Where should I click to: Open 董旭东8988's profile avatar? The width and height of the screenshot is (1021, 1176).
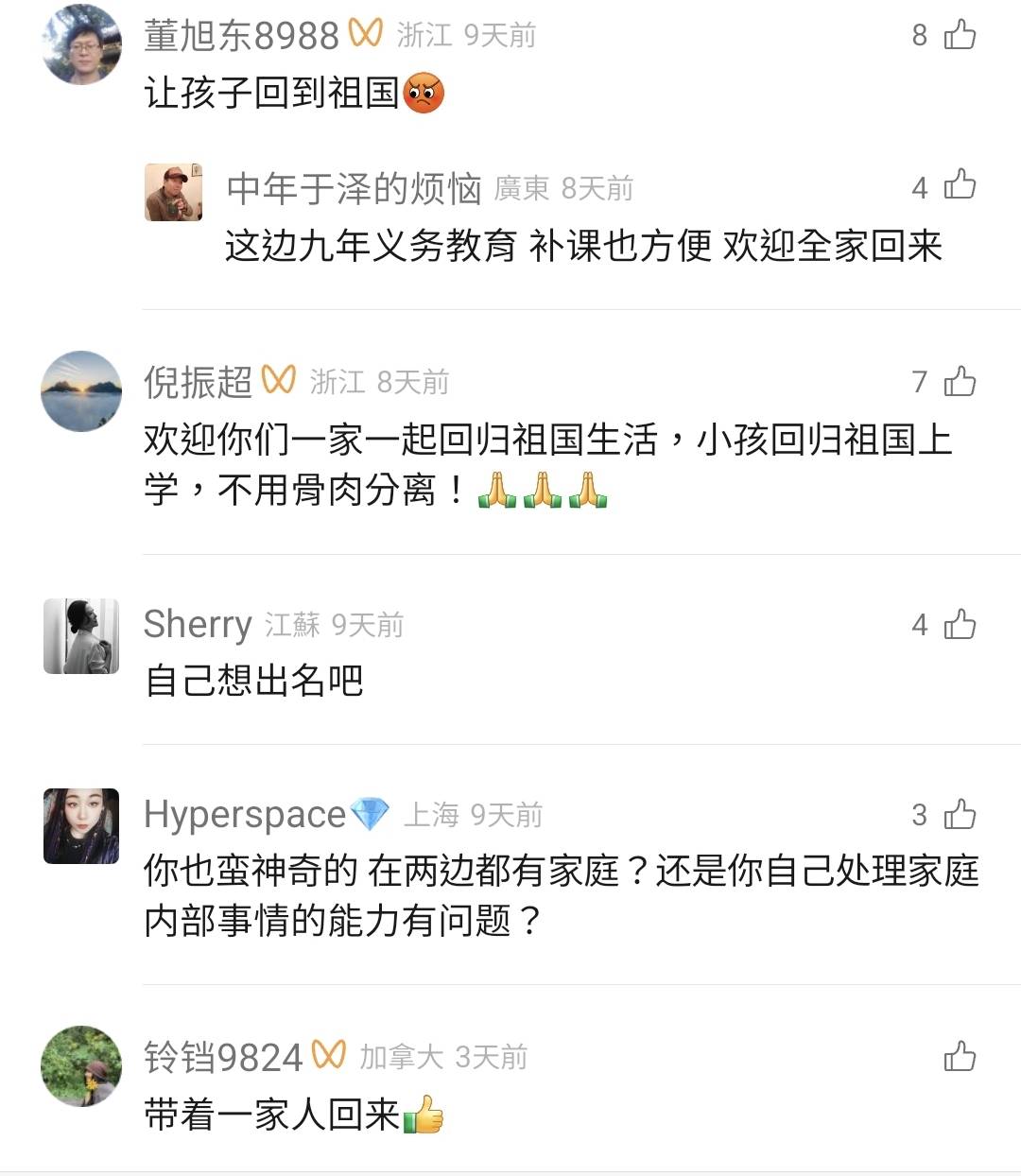[x=82, y=43]
